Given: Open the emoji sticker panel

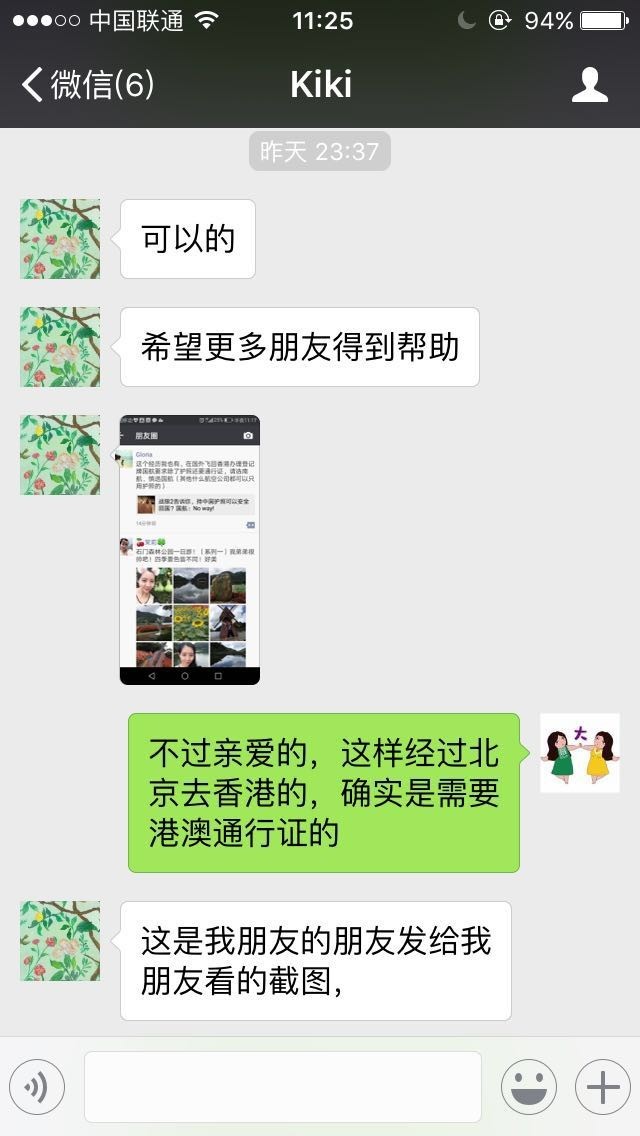Looking at the screenshot, I should click(528, 1087).
